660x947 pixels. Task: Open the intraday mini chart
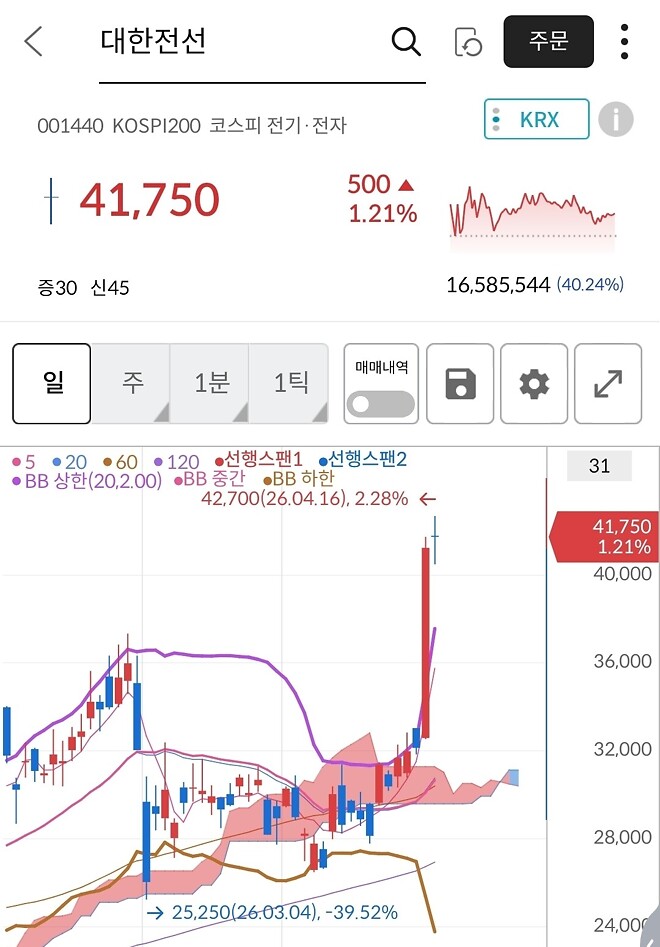532,211
